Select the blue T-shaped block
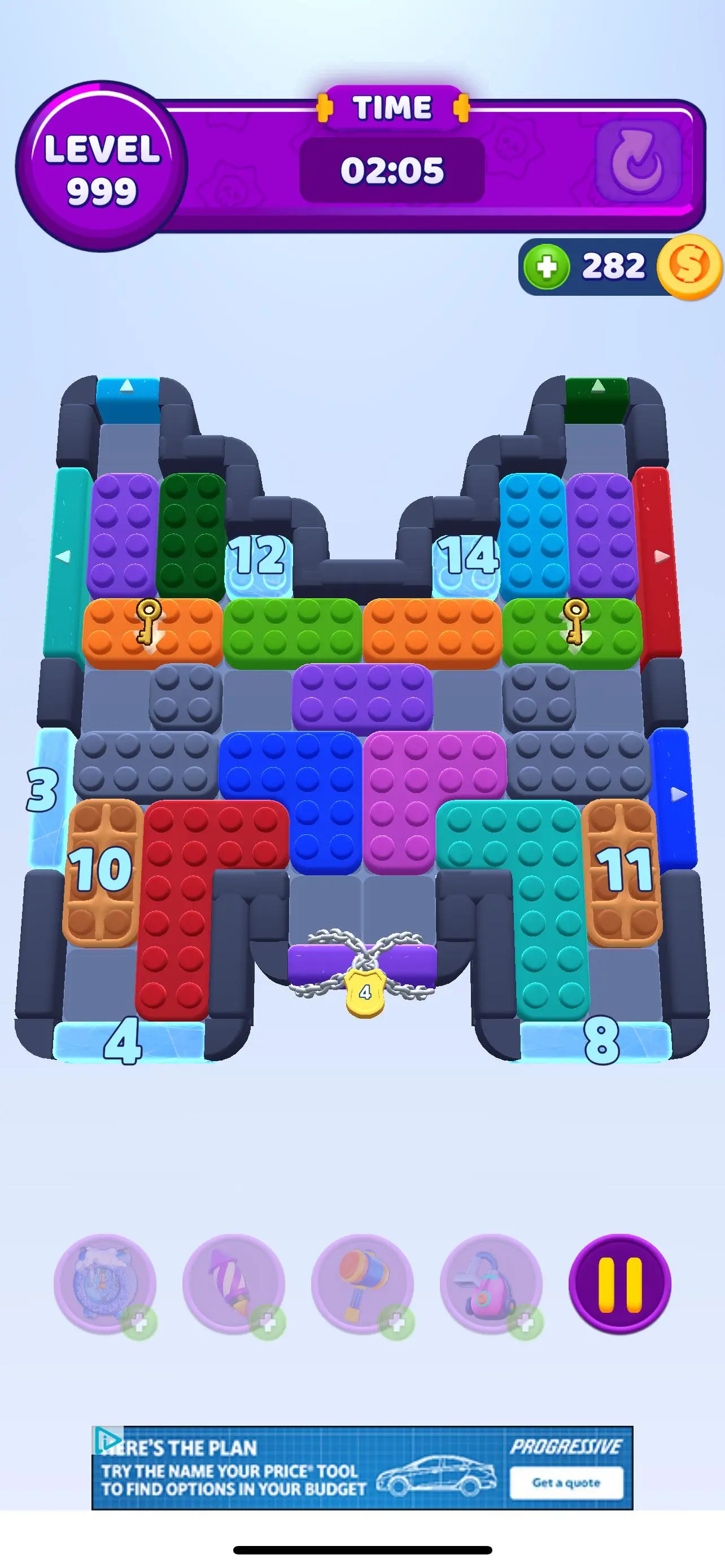The width and height of the screenshot is (725, 1568). (x=304, y=785)
